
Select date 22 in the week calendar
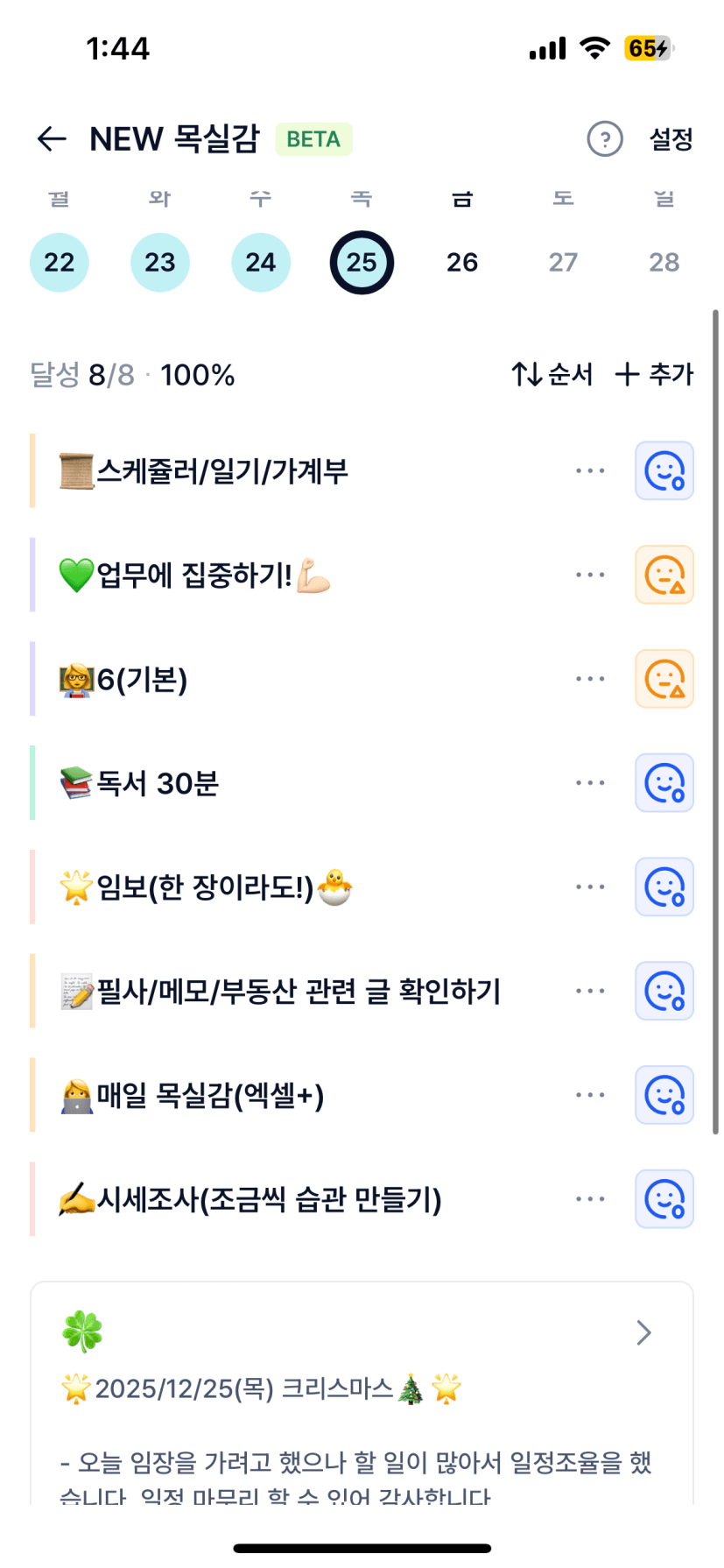click(x=60, y=262)
